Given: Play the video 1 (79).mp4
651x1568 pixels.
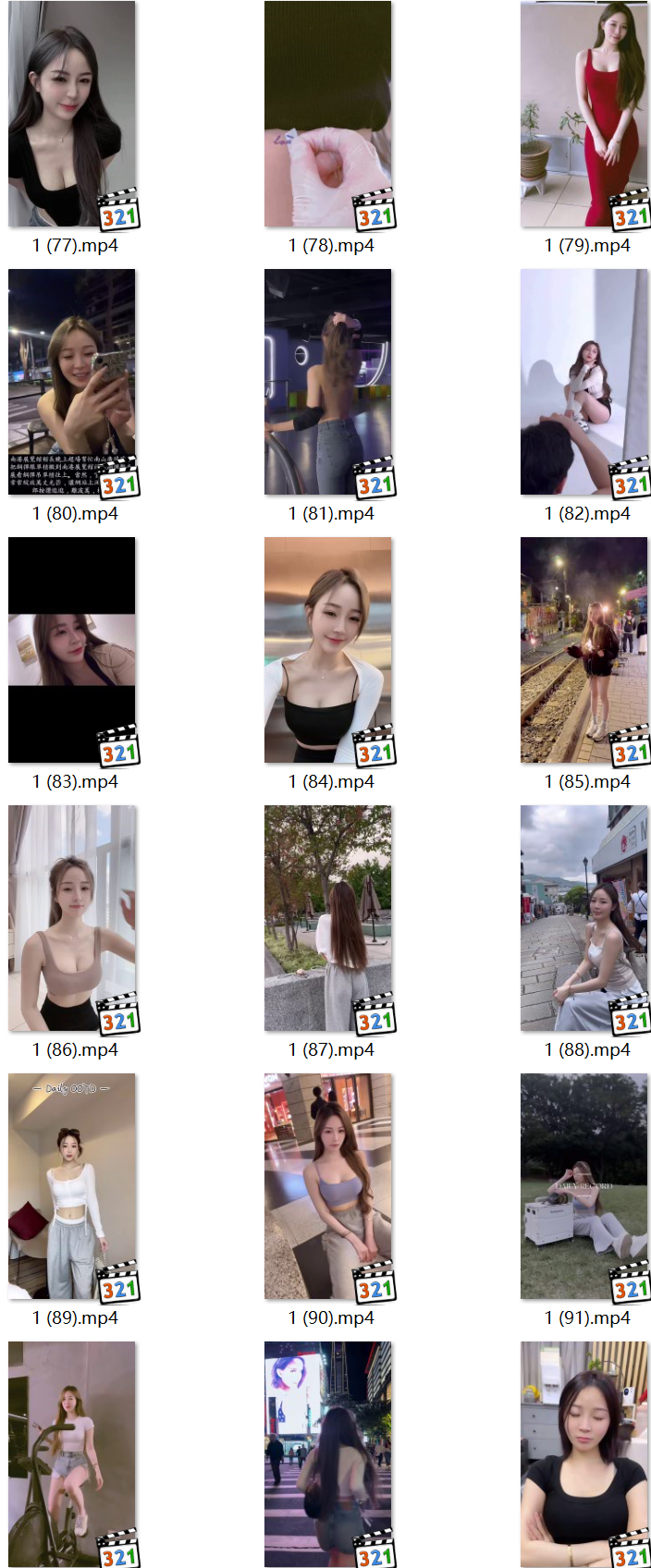Looking at the screenshot, I should (584, 115).
